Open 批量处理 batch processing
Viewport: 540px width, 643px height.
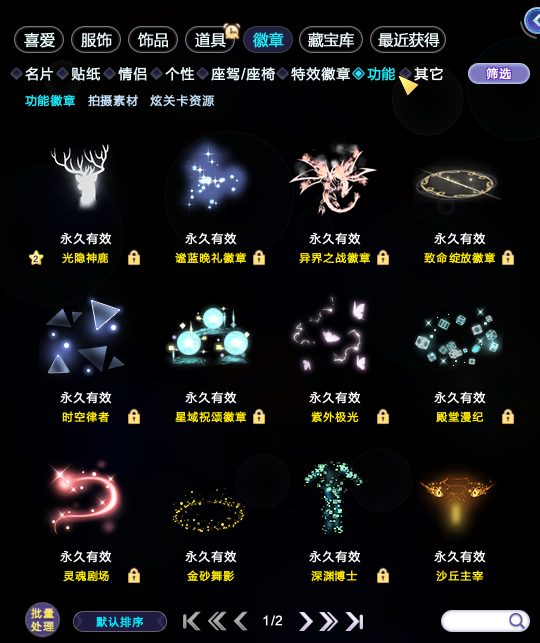tap(43, 620)
